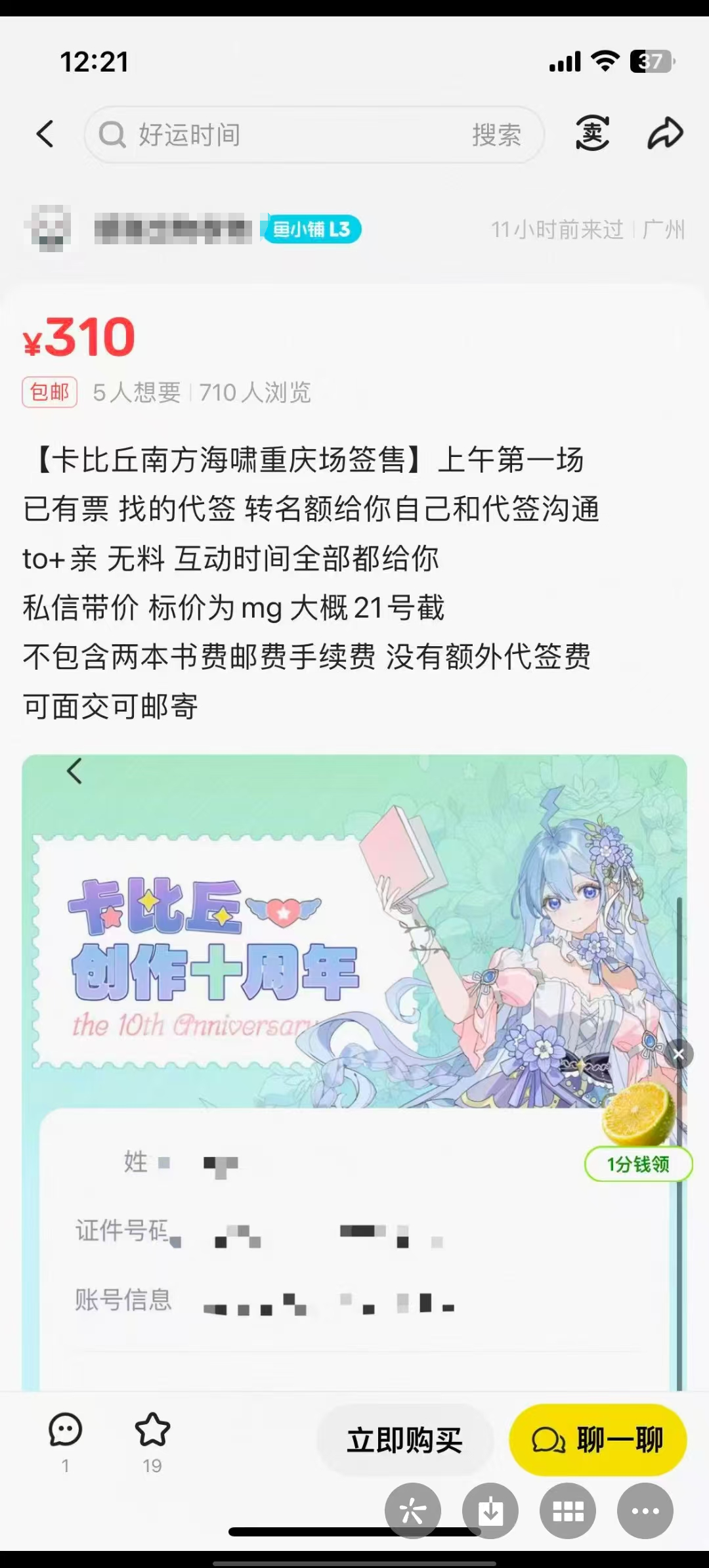The width and height of the screenshot is (709, 1568).
Task: Tap 立即购买 to buy now
Action: 404,1440
